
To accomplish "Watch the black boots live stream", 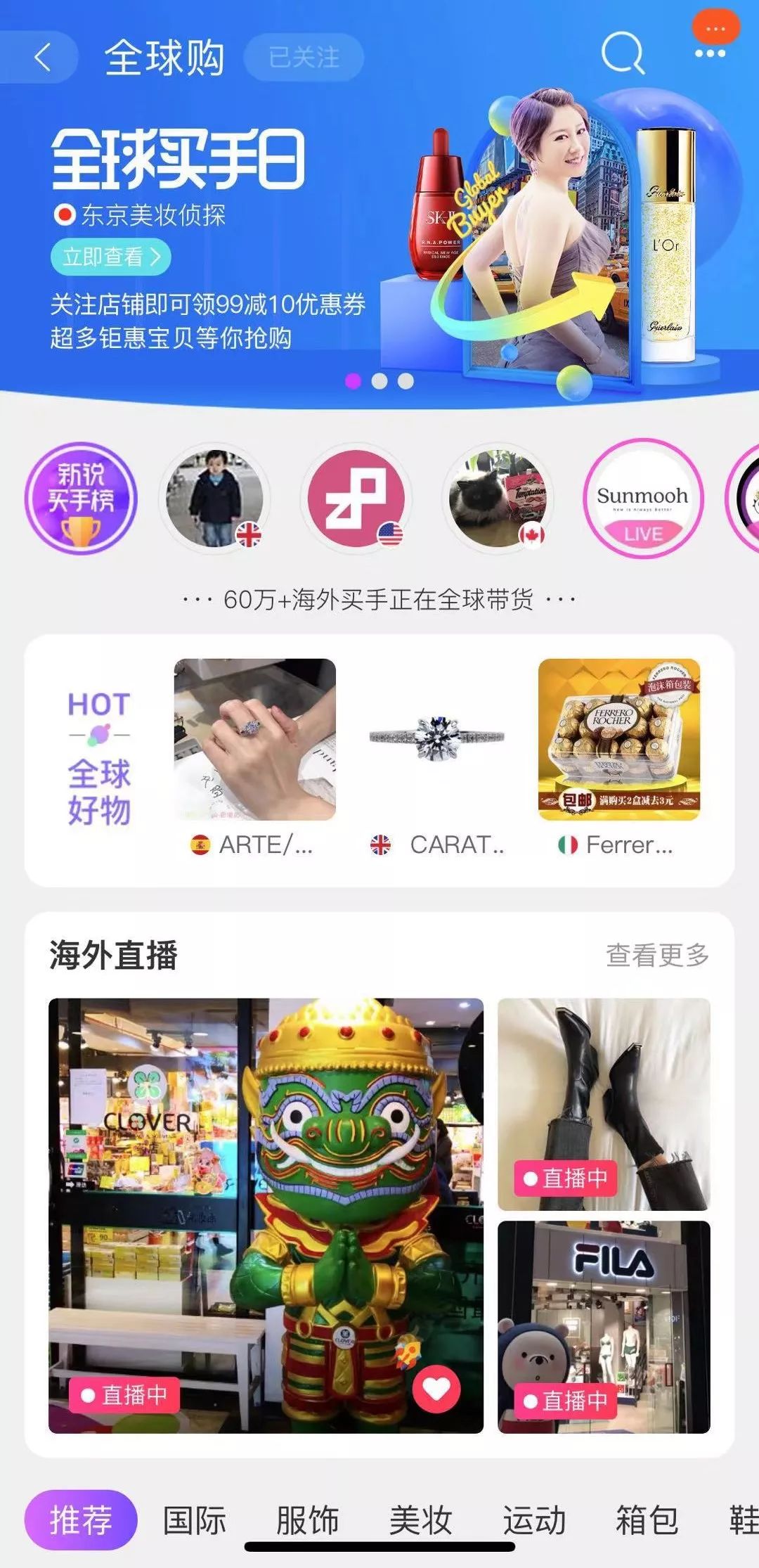I will (x=604, y=1104).
